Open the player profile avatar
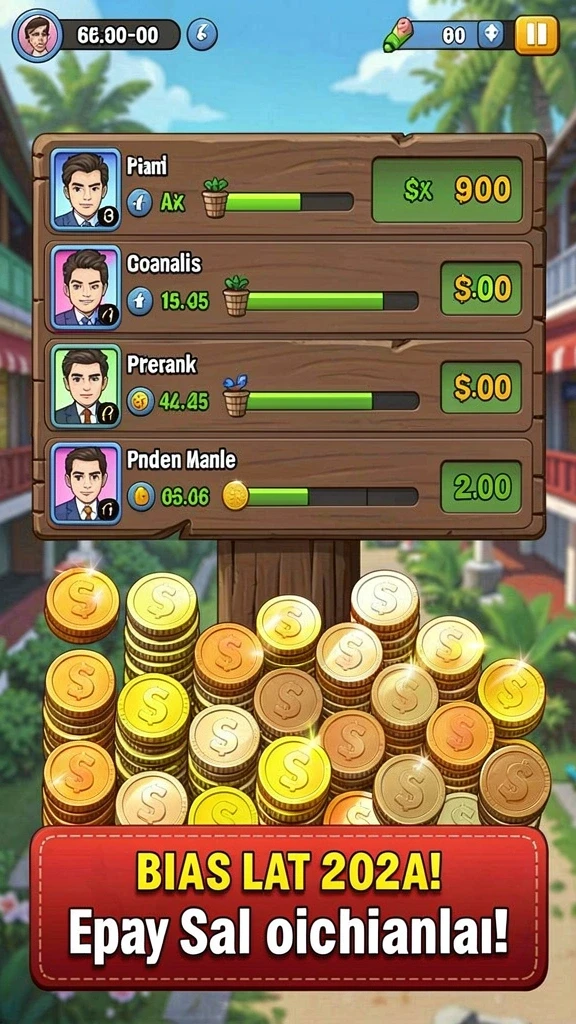Image resolution: width=576 pixels, height=1024 pixels. pos(37,35)
